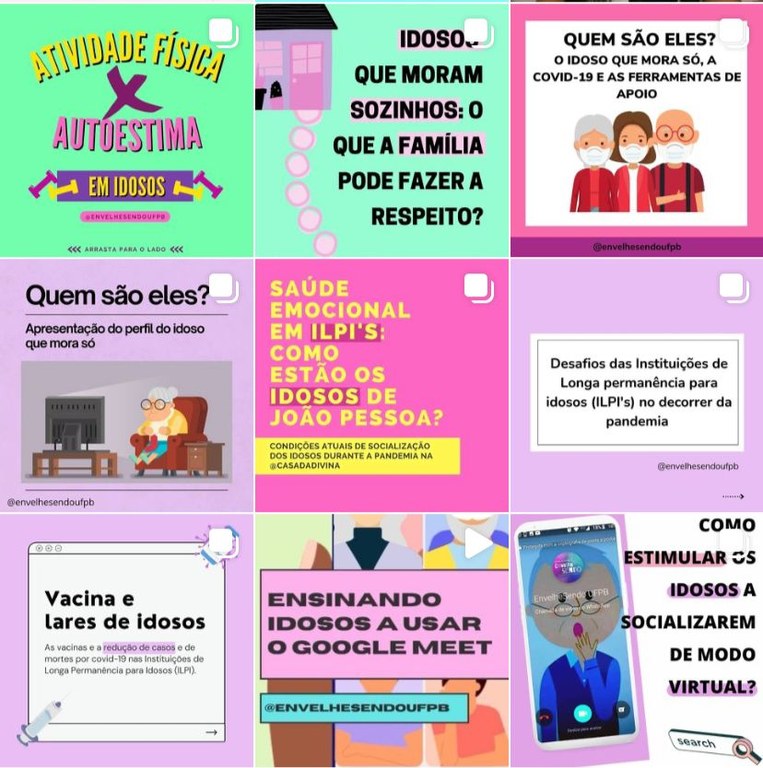Open the COVID-19 e ferramentas de apoio post
The image size is (763, 768).
(x=636, y=130)
